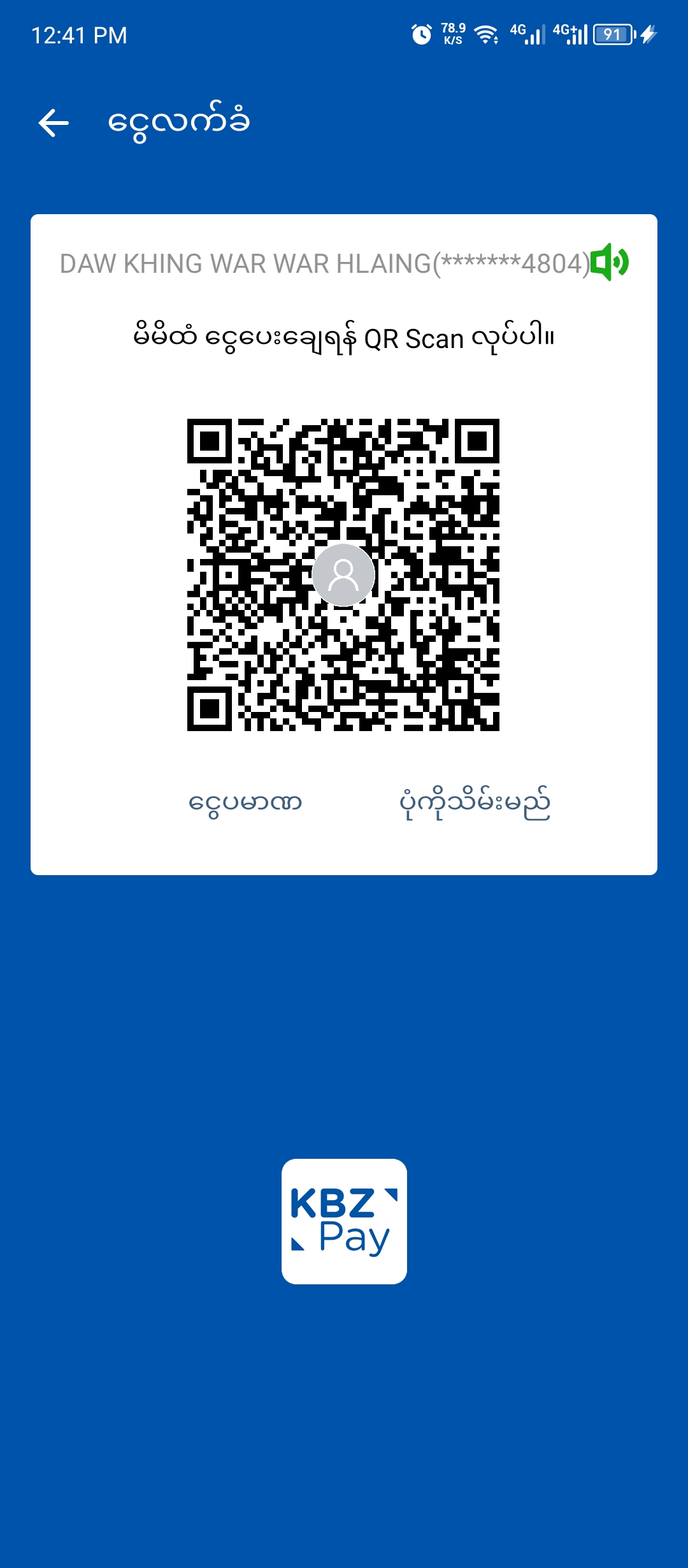Save the QR image with ပုံကိုသိမ်းမည်
The image size is (688, 1568).
click(x=475, y=802)
